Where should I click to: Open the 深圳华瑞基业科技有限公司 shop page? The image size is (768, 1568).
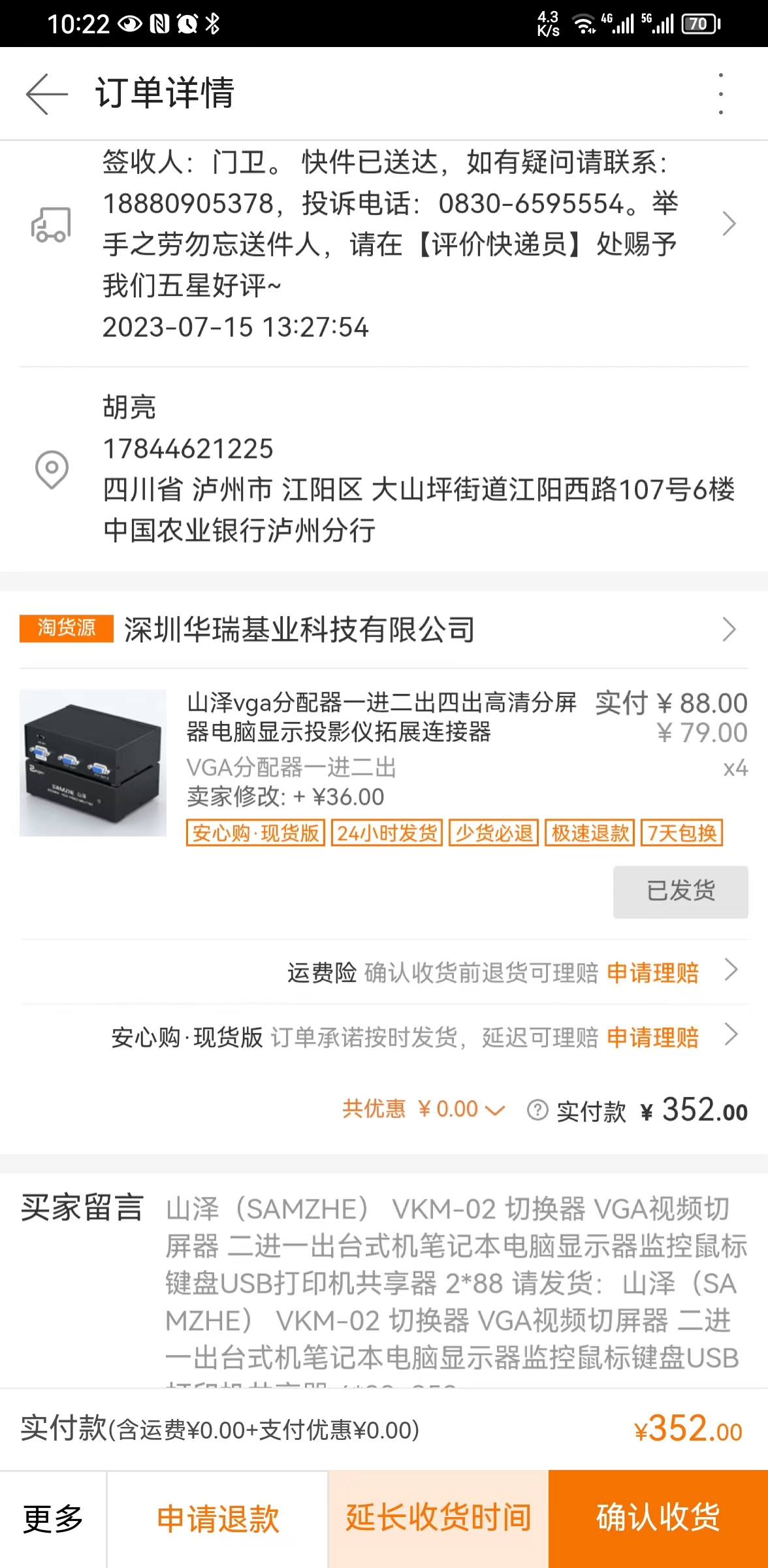[x=384, y=629]
